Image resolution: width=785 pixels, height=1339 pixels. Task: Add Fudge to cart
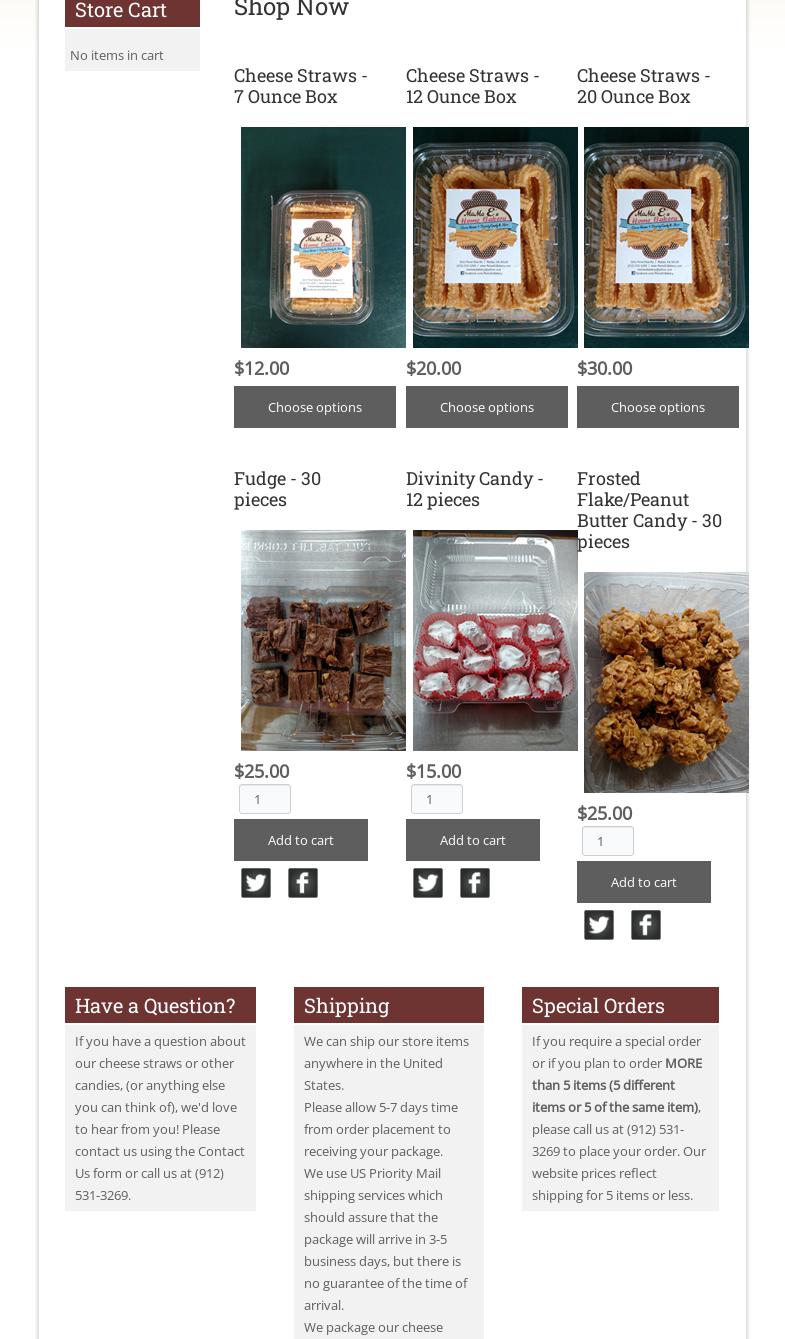(x=300, y=839)
